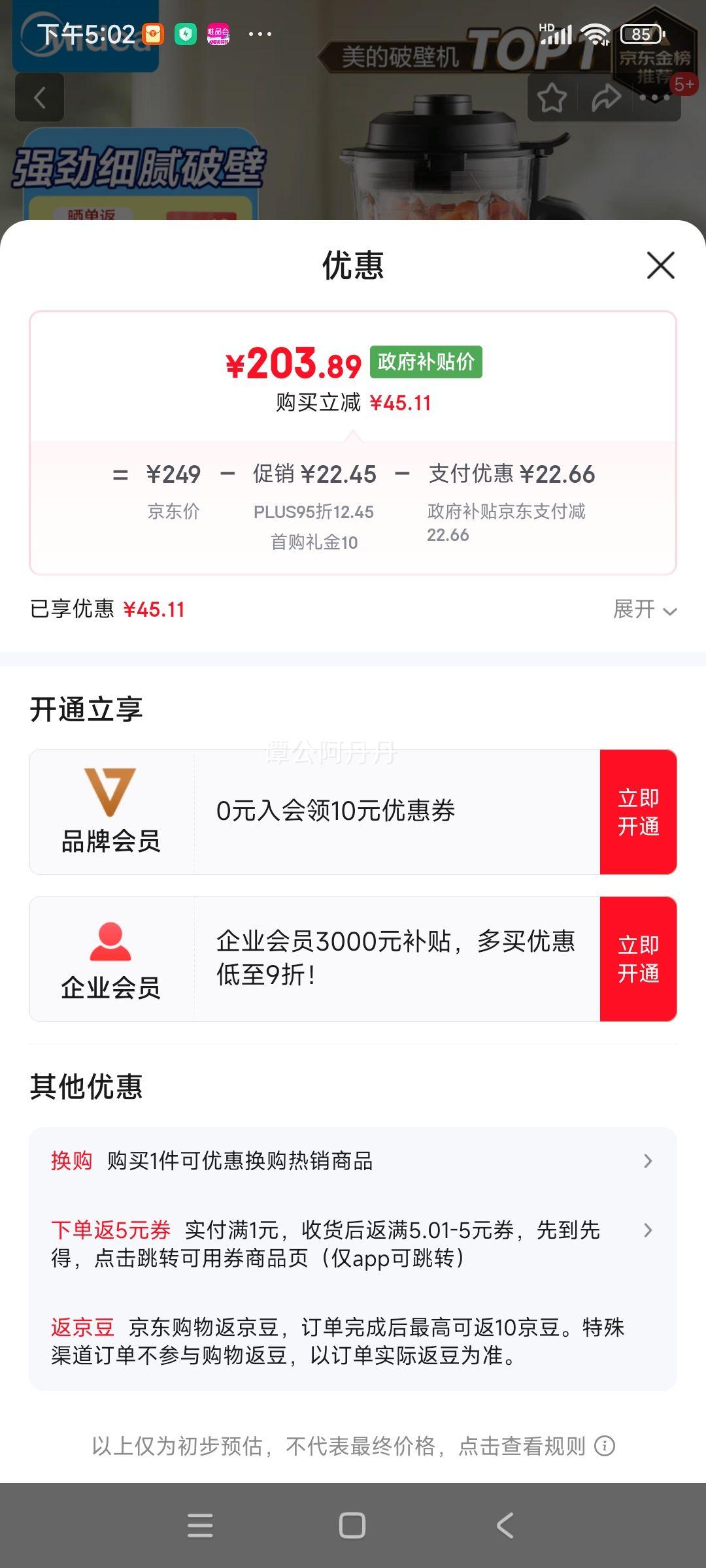Open the 换购 hot-sale products offer

[x=352, y=1161]
